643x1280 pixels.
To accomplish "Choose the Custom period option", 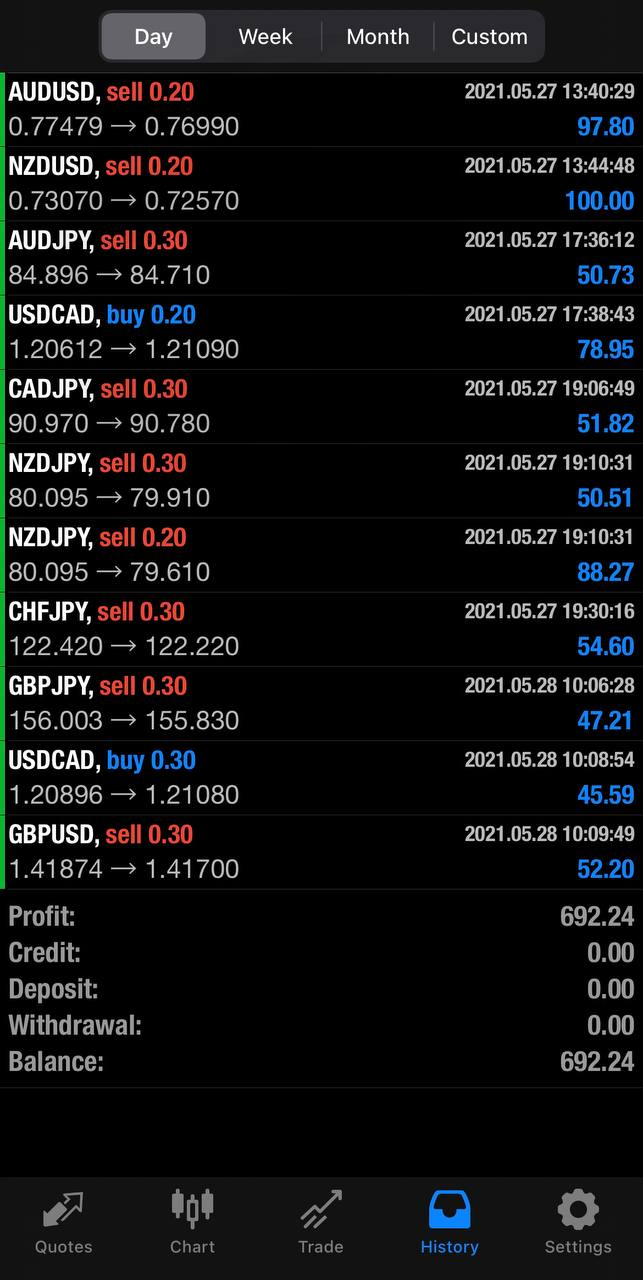I will [x=489, y=37].
